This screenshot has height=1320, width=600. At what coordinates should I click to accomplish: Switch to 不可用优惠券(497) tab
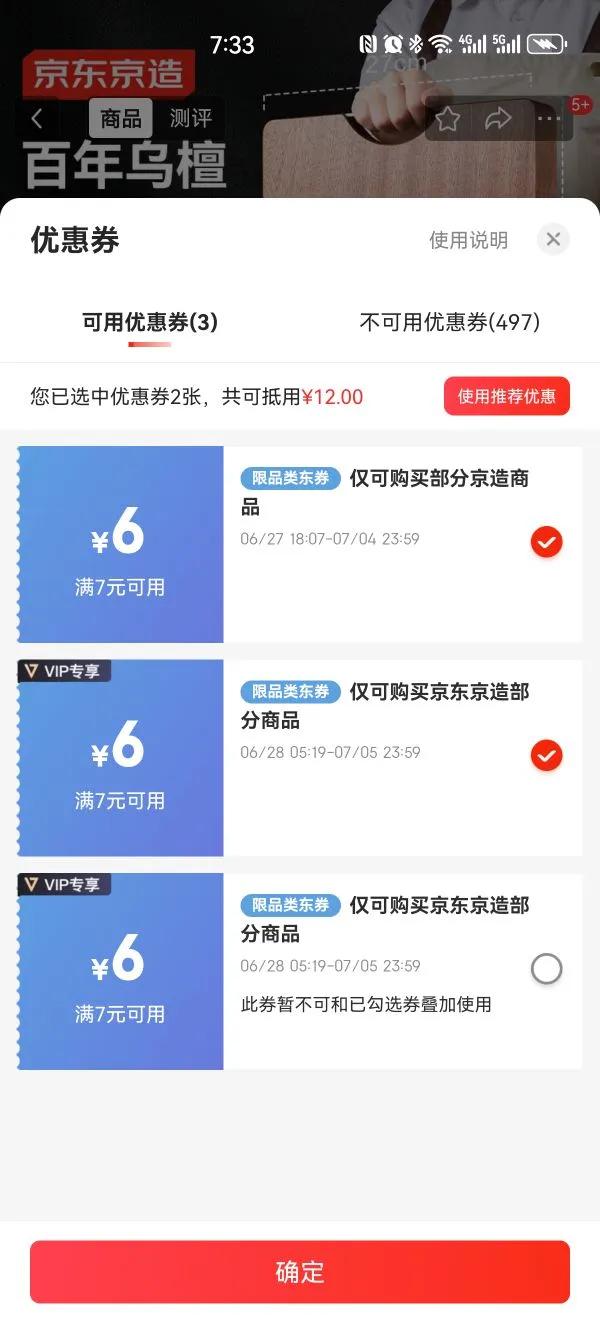point(449,322)
